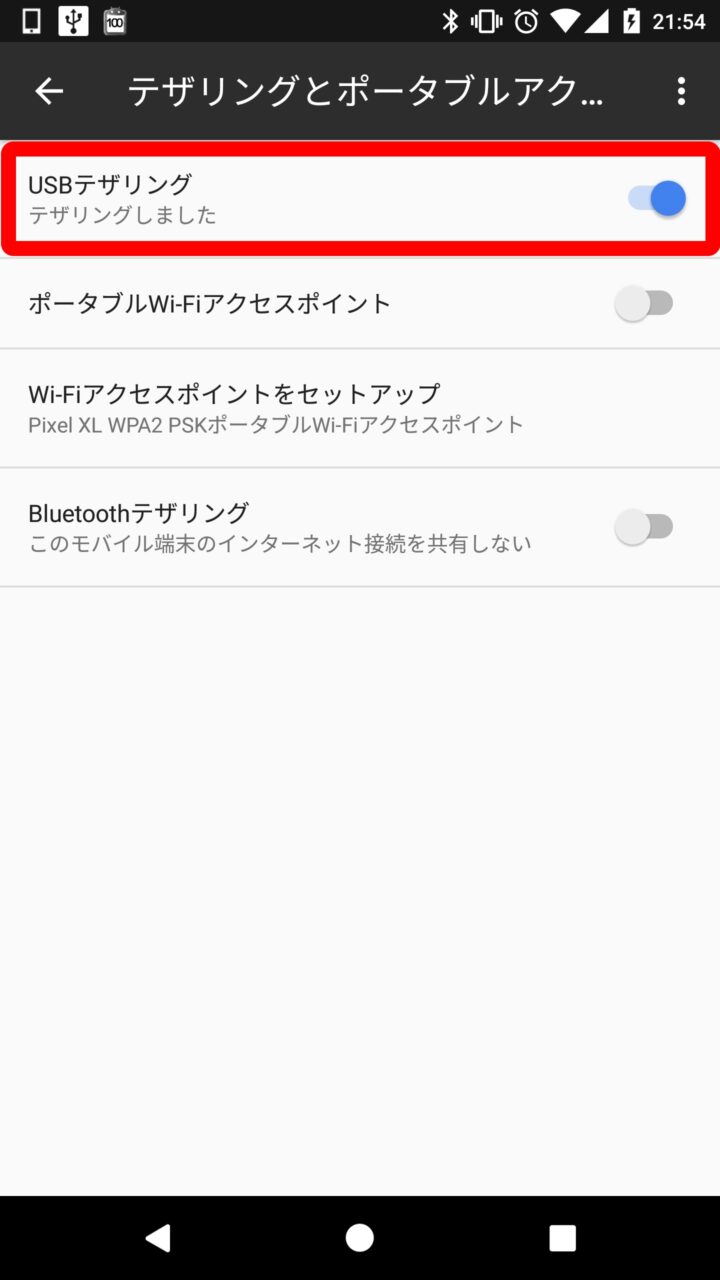This screenshot has width=720, height=1280.
Task: Enable ポータブルWi-Fiアクセスポイント switch
Action: coord(645,303)
